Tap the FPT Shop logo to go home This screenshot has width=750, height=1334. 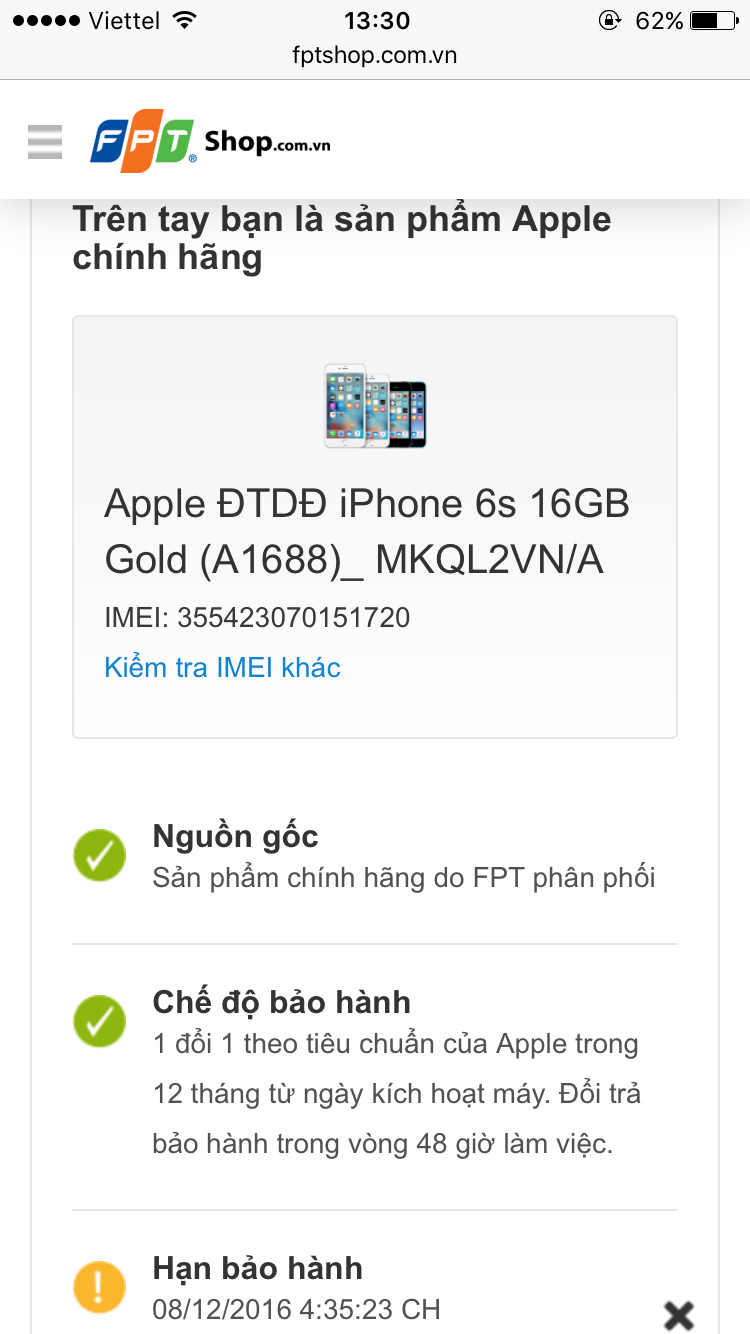point(210,142)
